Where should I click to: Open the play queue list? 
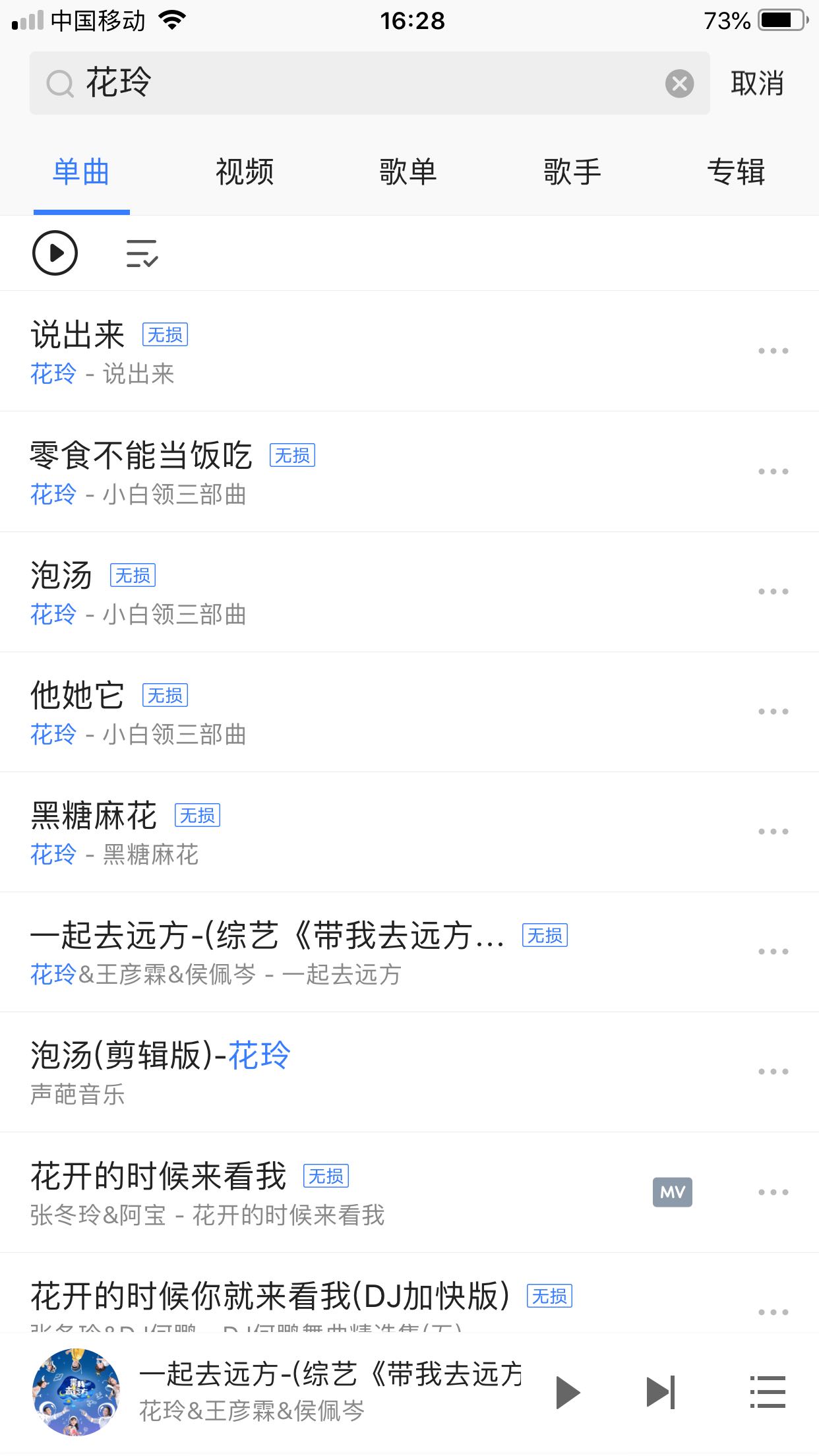[x=768, y=1393]
